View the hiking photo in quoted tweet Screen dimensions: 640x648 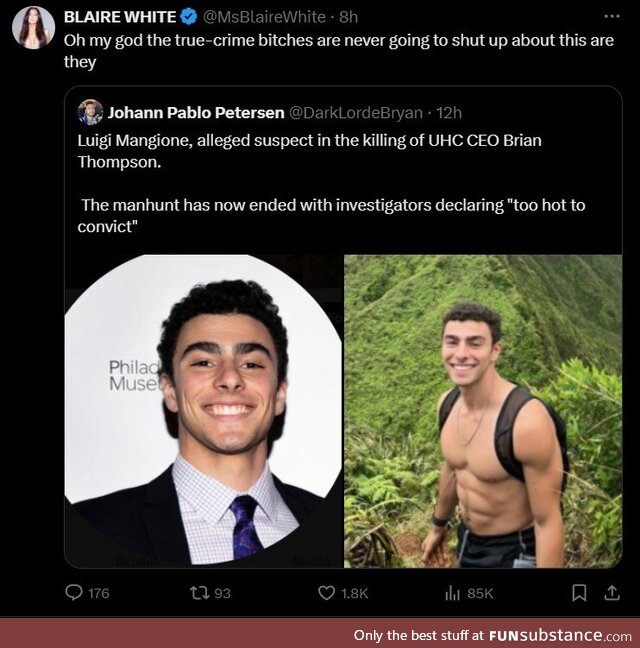pyautogui.click(x=482, y=410)
